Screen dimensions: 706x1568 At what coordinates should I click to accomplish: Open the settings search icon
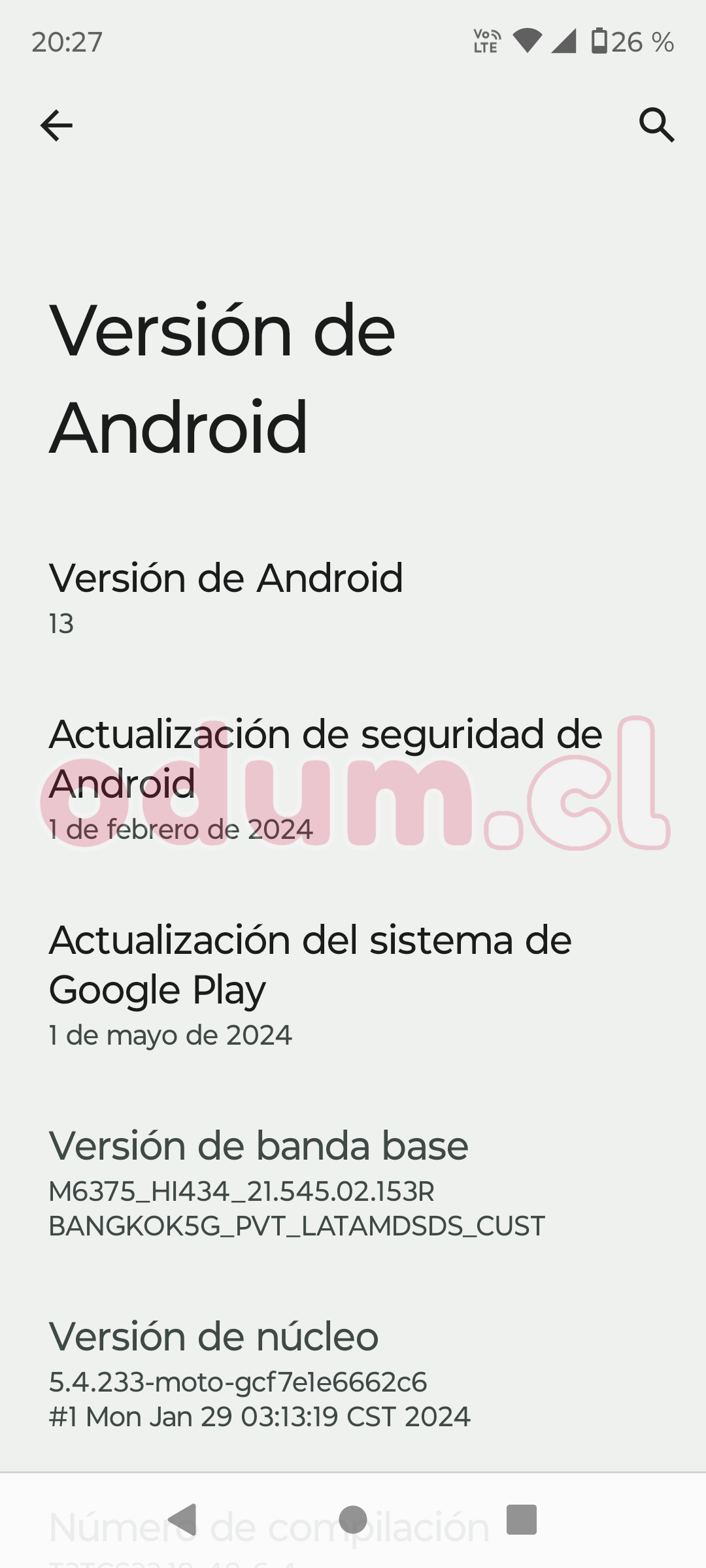click(x=656, y=125)
